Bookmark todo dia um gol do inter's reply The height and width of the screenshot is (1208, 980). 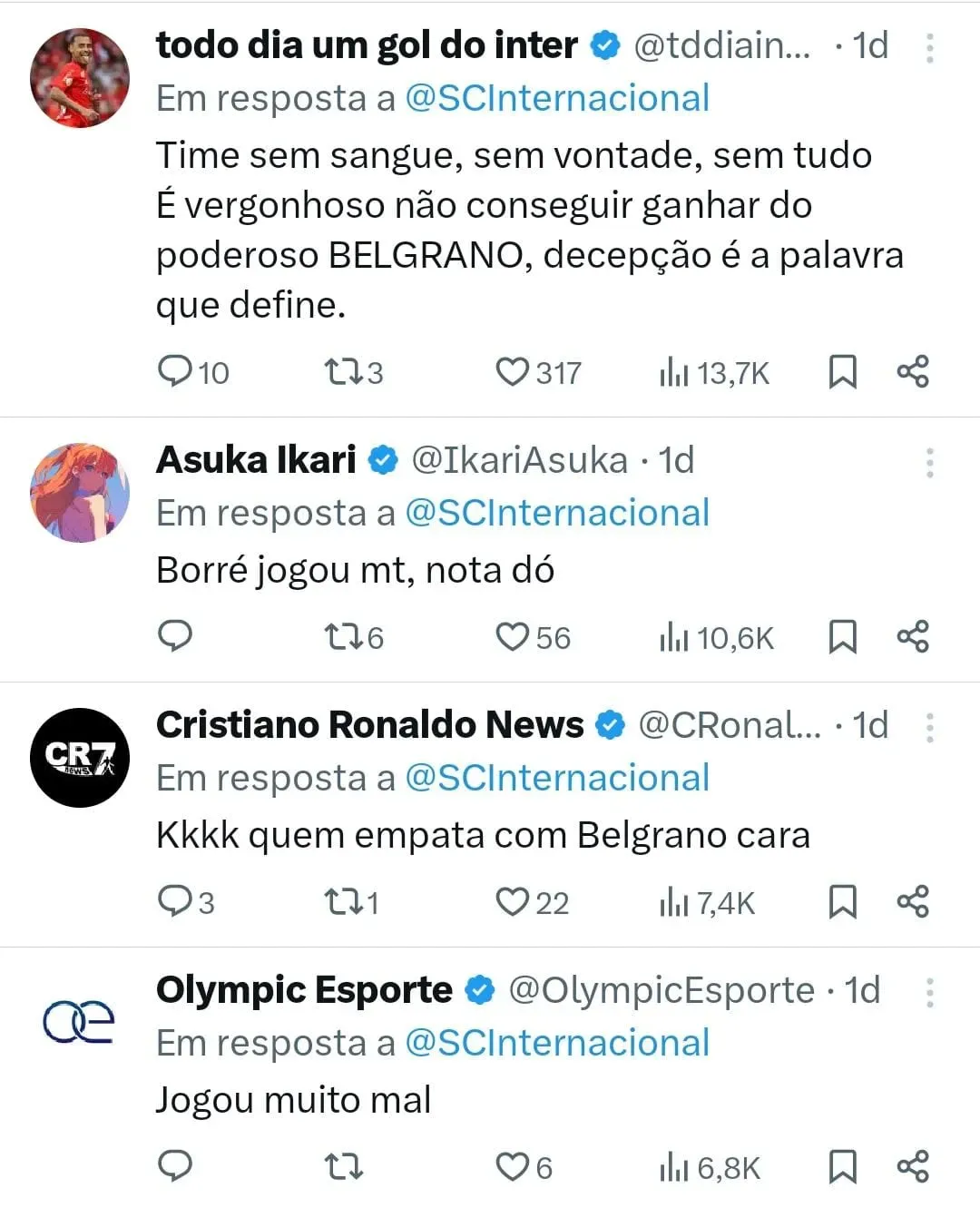pyautogui.click(x=842, y=372)
